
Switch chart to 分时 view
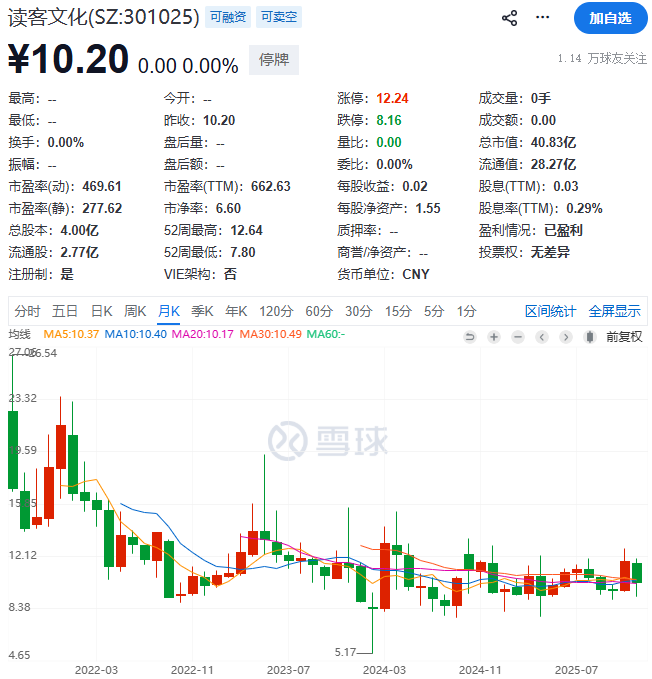coord(28,311)
